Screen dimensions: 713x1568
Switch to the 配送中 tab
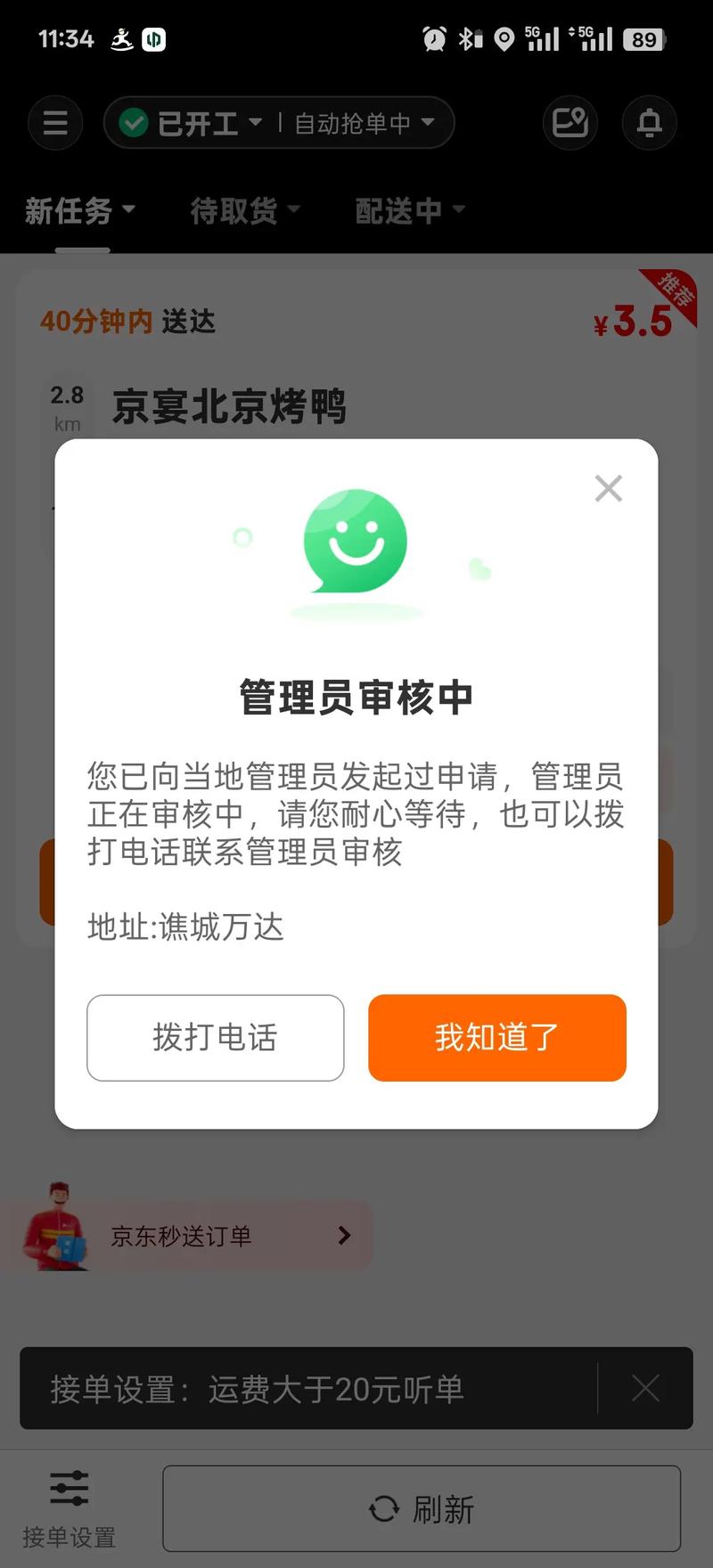[409, 211]
